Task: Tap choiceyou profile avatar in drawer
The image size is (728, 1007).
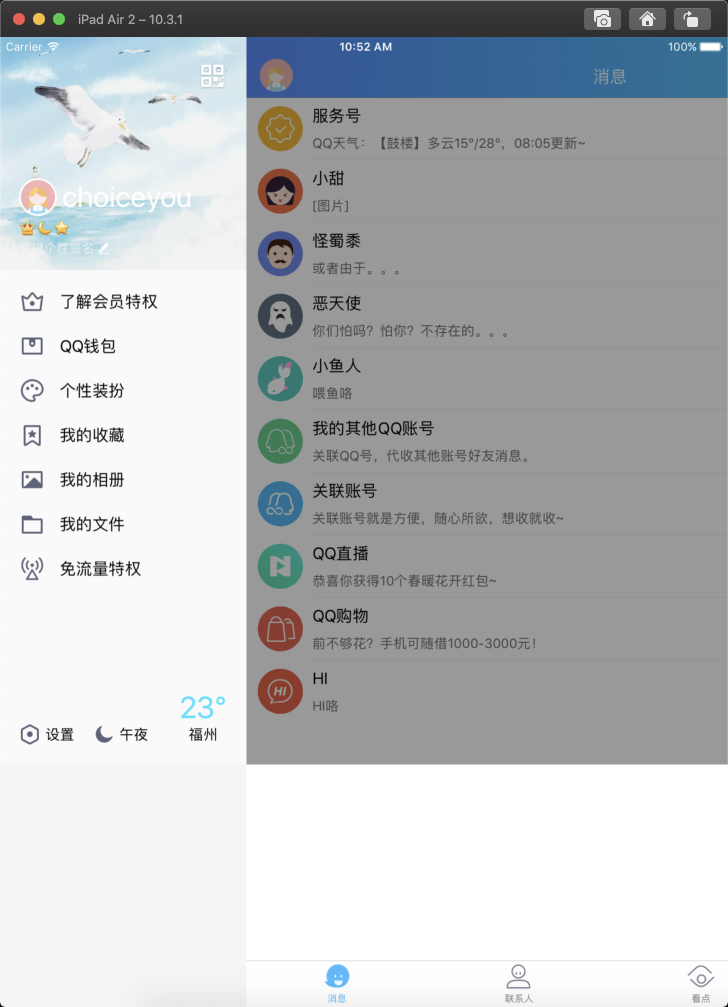Action: tap(38, 197)
